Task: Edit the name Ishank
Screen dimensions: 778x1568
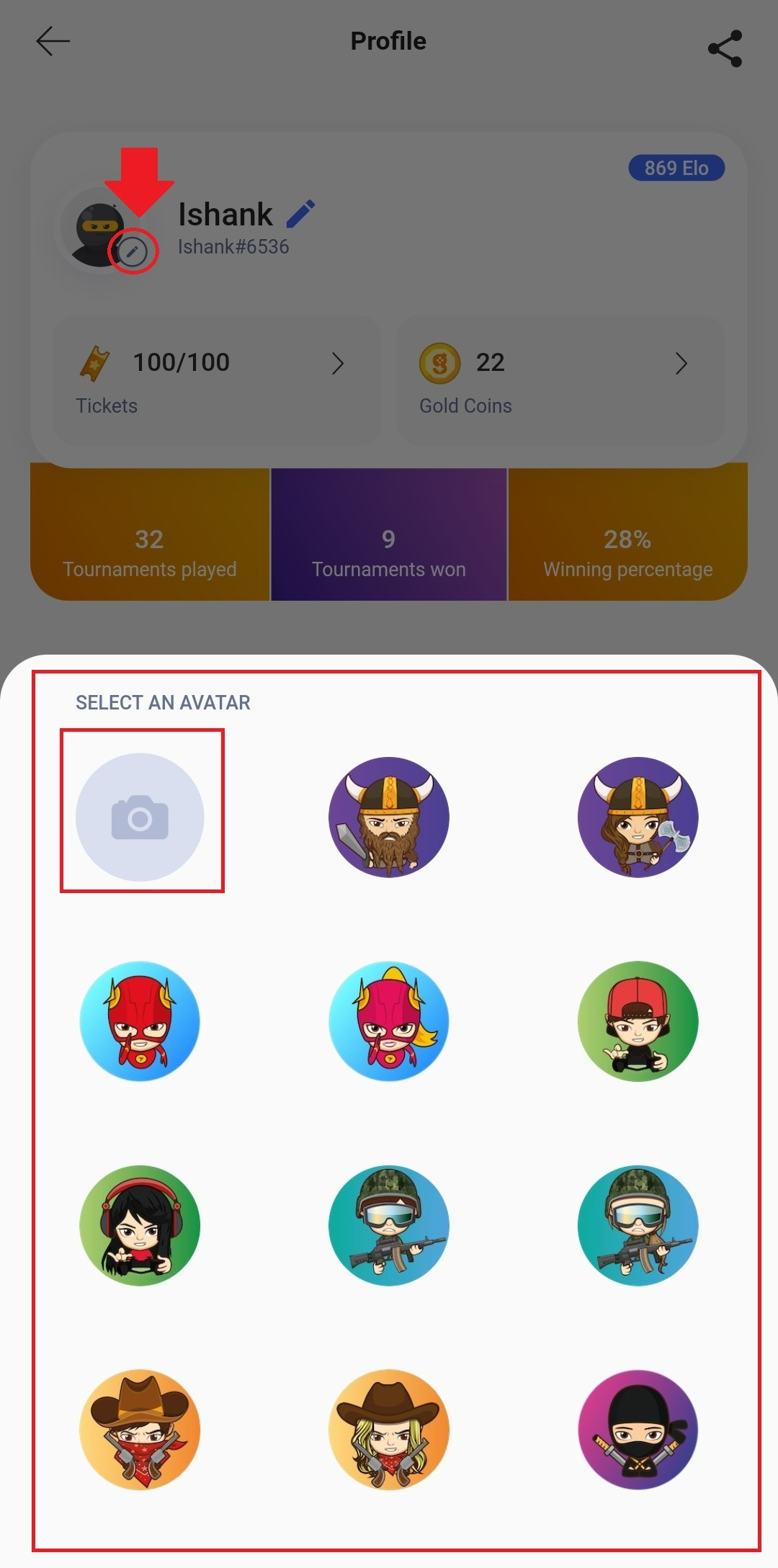Action: [300, 214]
